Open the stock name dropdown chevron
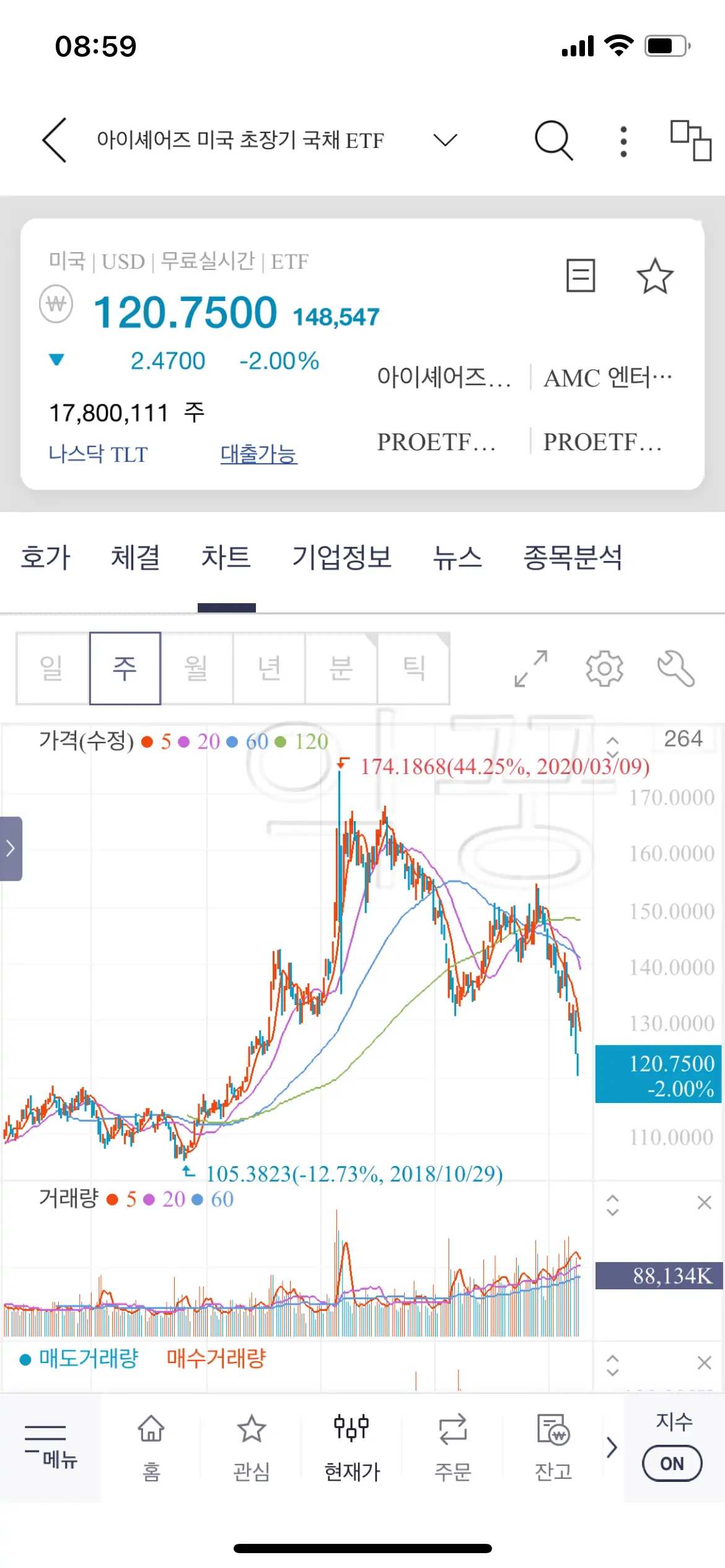725x1568 pixels. coord(446,141)
